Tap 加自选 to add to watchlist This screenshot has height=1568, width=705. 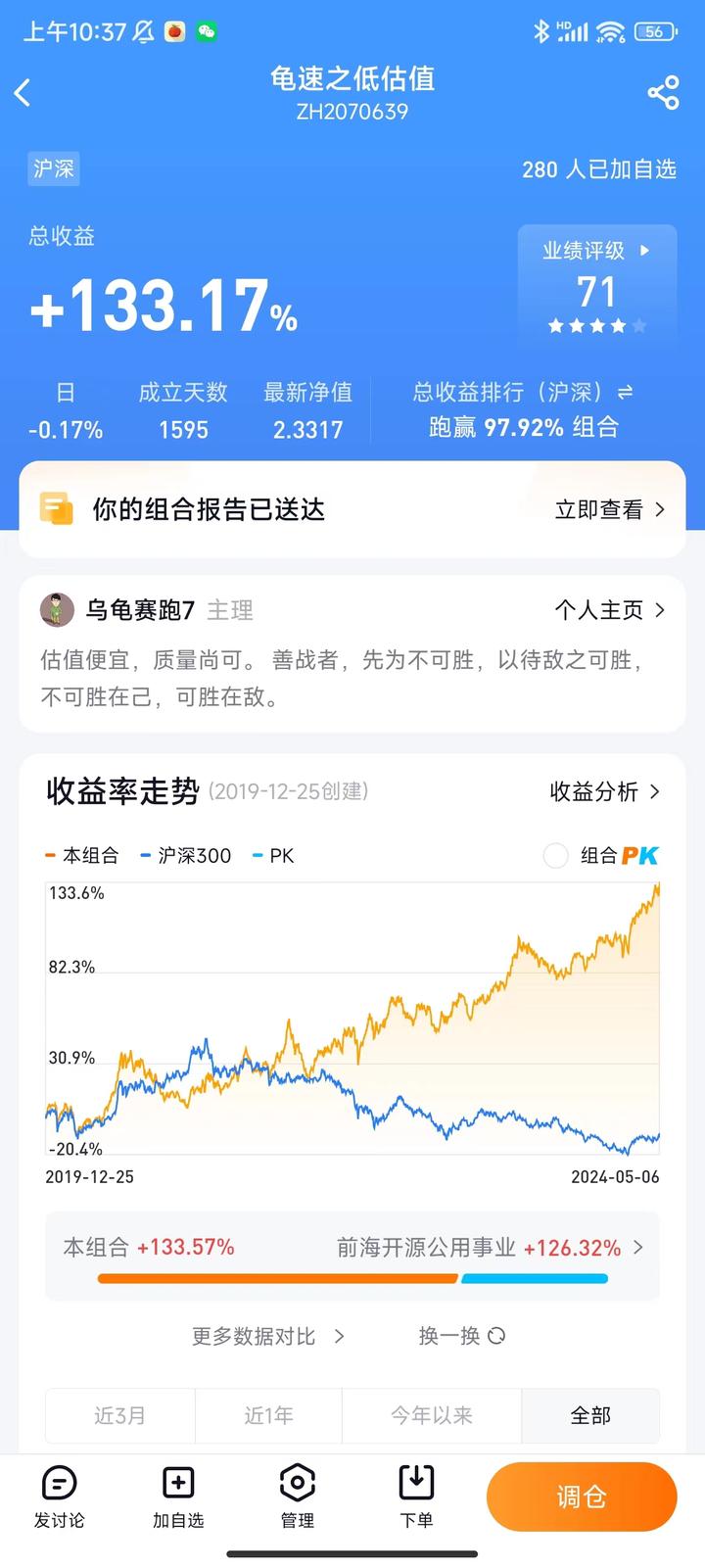click(x=178, y=1497)
